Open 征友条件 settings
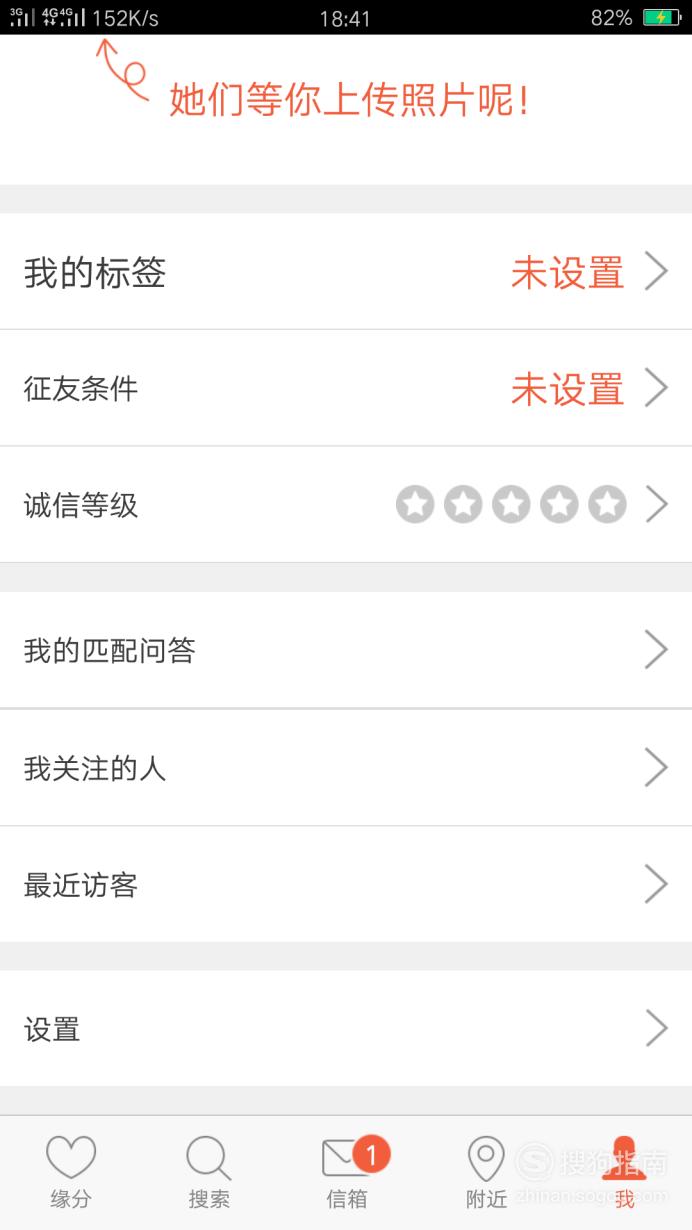The height and width of the screenshot is (1230, 692). 346,388
